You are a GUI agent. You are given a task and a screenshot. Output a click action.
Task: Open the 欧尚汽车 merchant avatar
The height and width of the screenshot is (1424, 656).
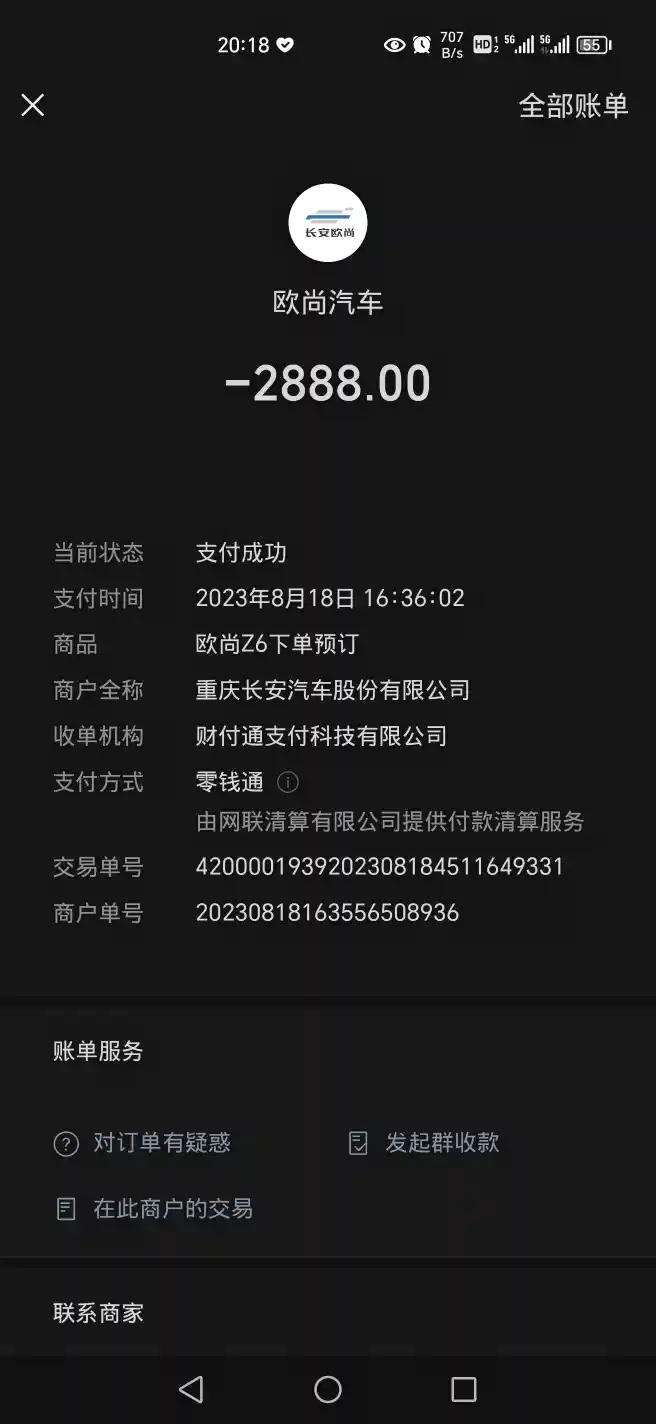pyautogui.click(x=328, y=223)
